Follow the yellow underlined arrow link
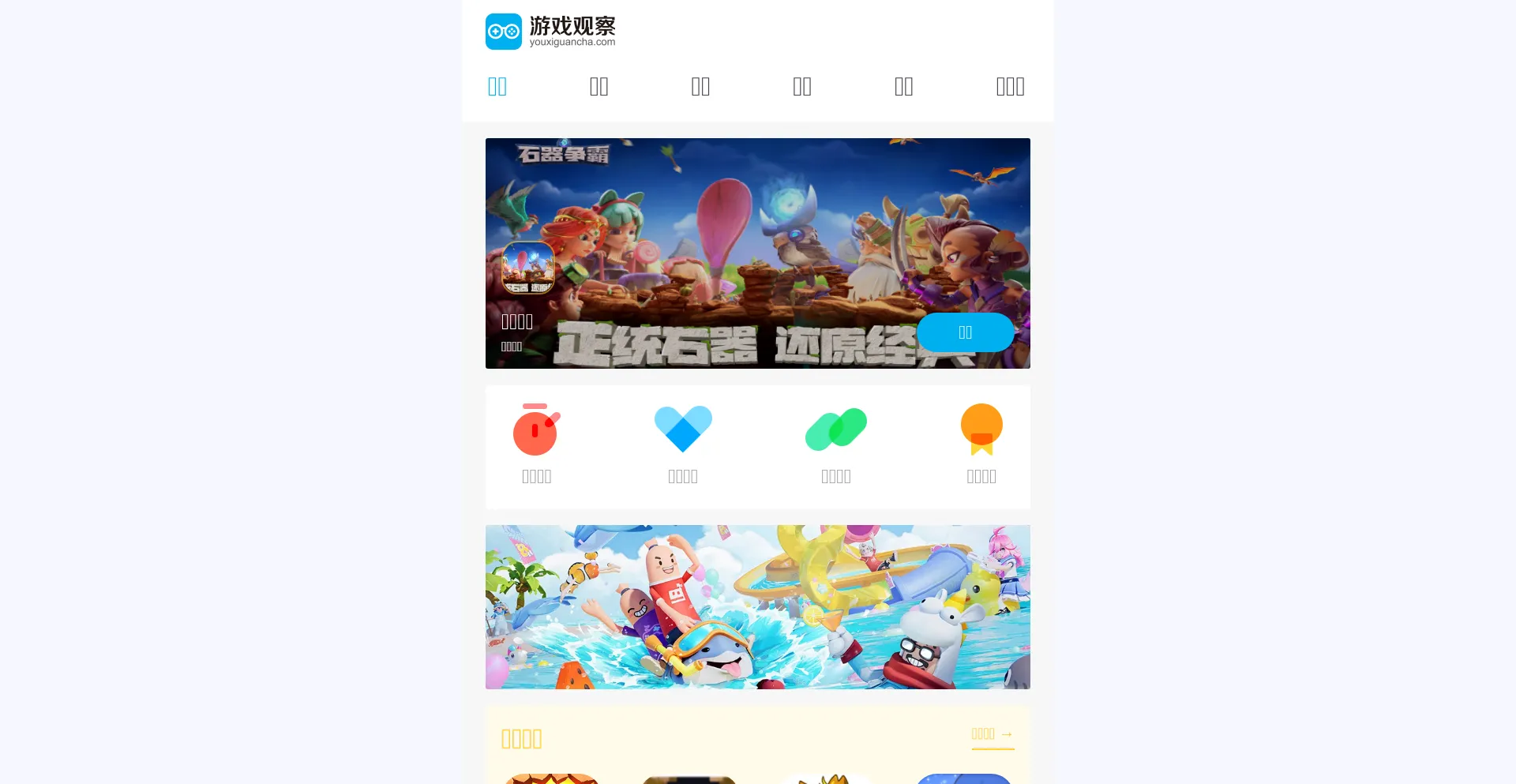The height and width of the screenshot is (784, 1516). click(x=992, y=734)
